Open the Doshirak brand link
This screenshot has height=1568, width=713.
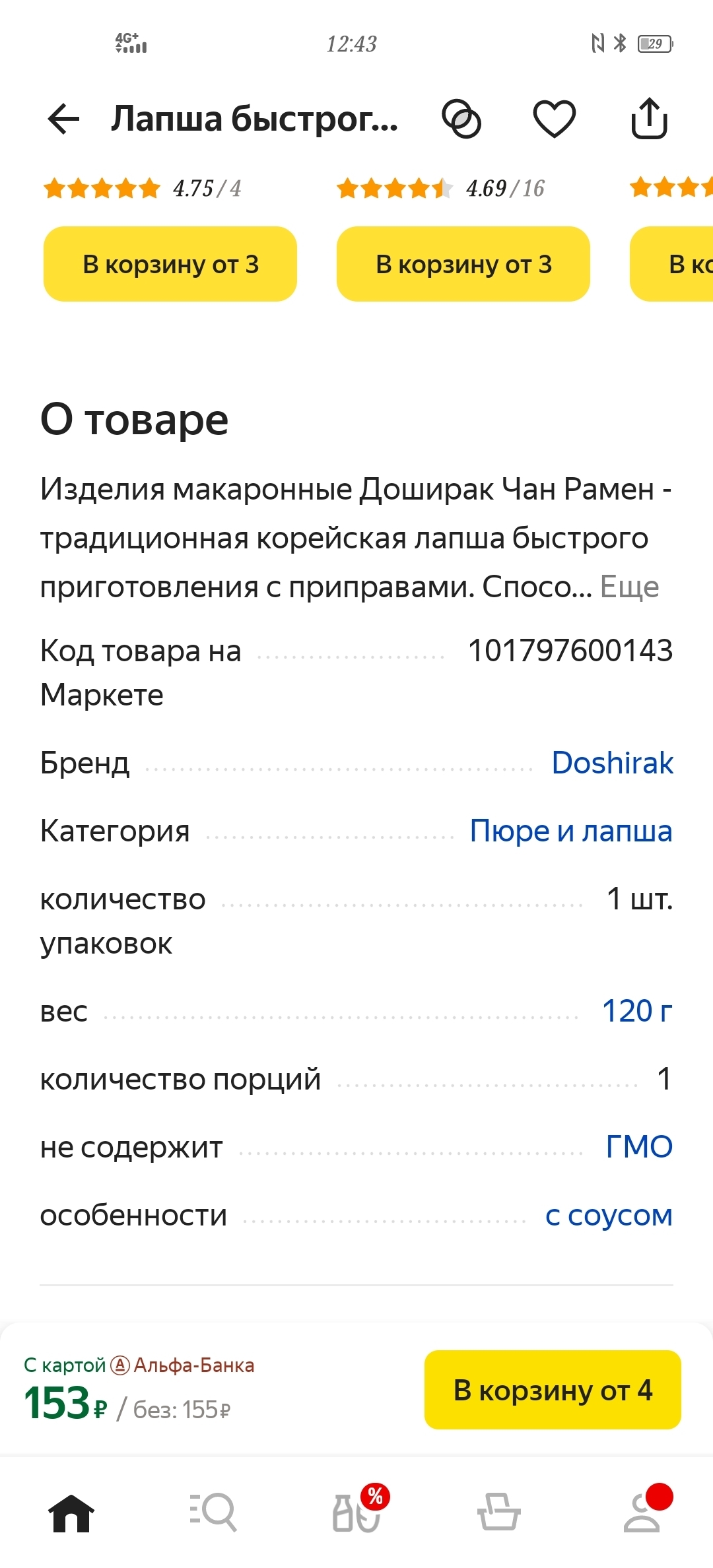tap(612, 763)
